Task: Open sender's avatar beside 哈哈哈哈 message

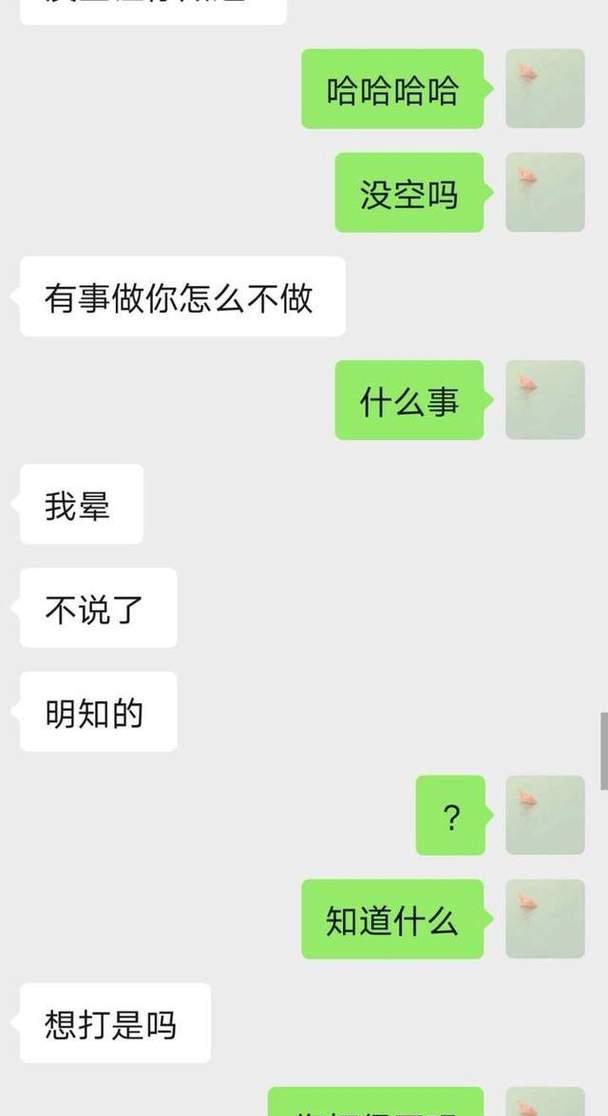Action: (x=545, y=89)
